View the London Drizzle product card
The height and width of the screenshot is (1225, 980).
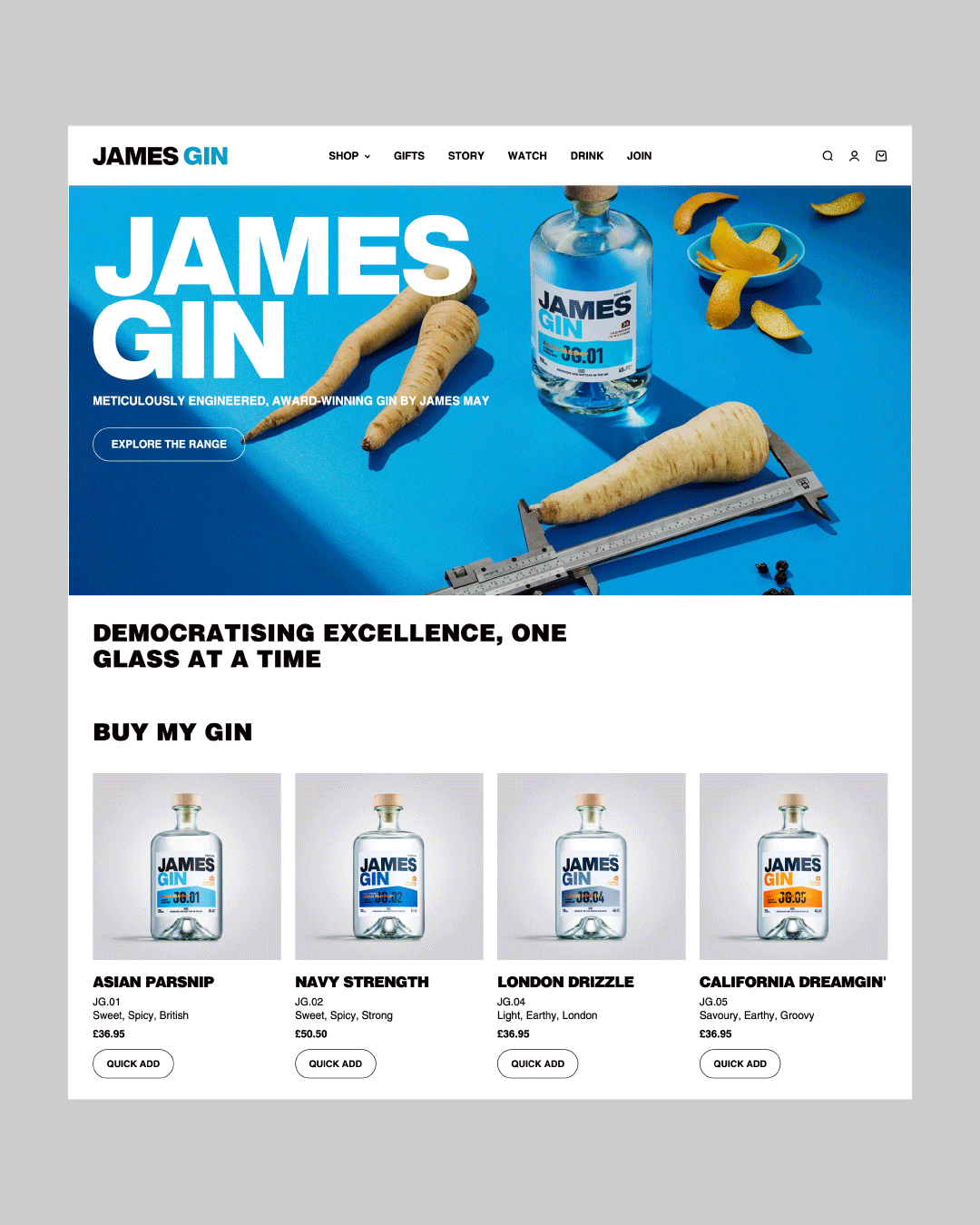point(592,867)
